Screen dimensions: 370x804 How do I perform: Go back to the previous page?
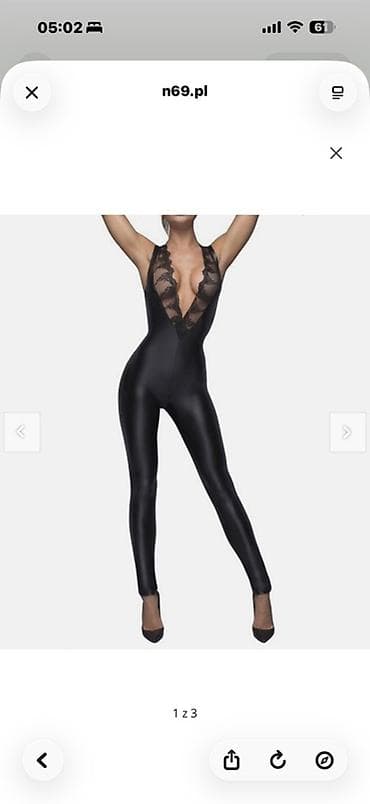(43, 760)
